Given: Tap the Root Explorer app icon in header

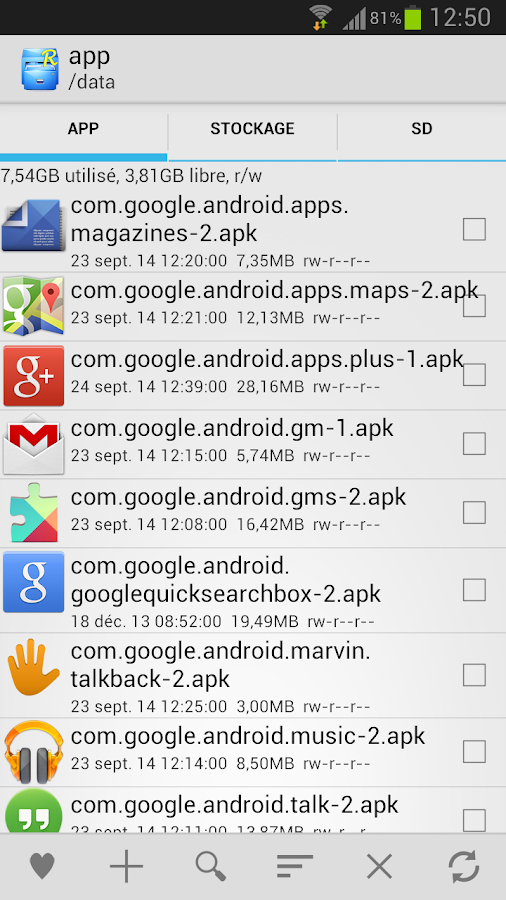Looking at the screenshot, I should 40,69.
